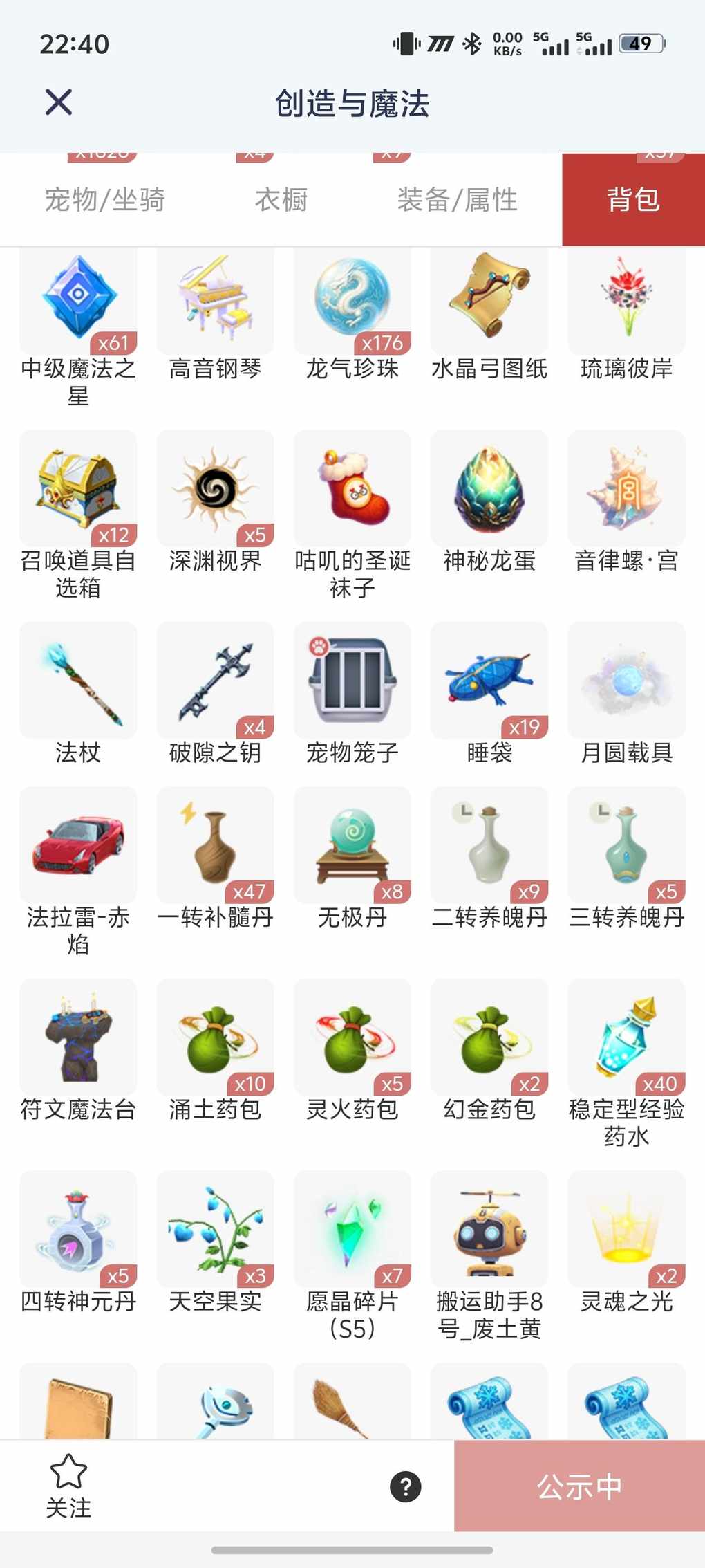Check the 天空果实 item
705x1568 pixels.
pos(215,1229)
